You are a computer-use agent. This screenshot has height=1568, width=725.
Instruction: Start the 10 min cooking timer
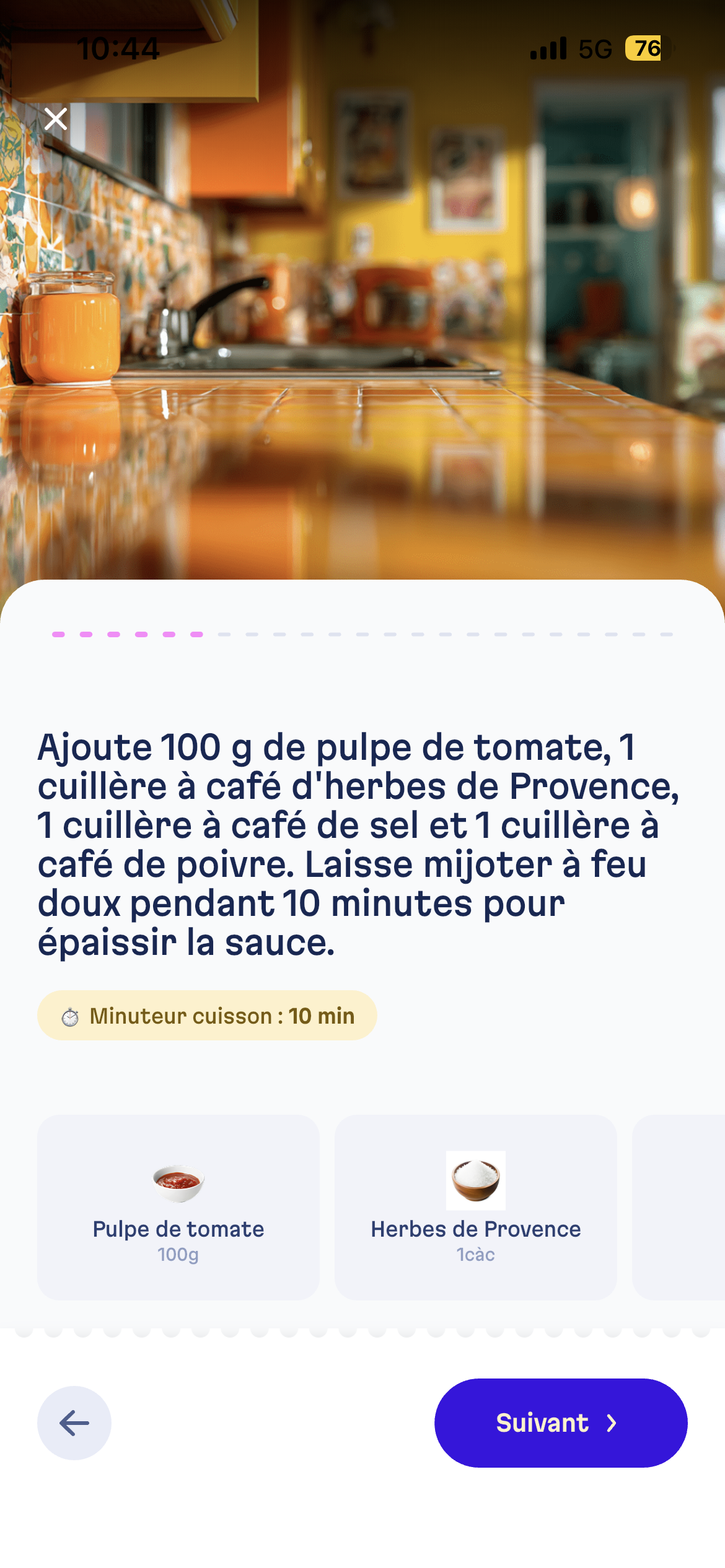207,1016
